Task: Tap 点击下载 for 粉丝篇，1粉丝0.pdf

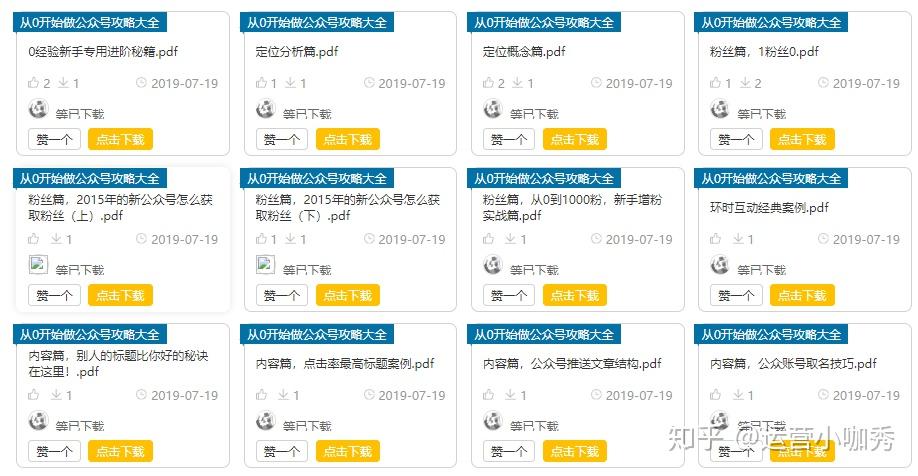Action: [x=802, y=140]
